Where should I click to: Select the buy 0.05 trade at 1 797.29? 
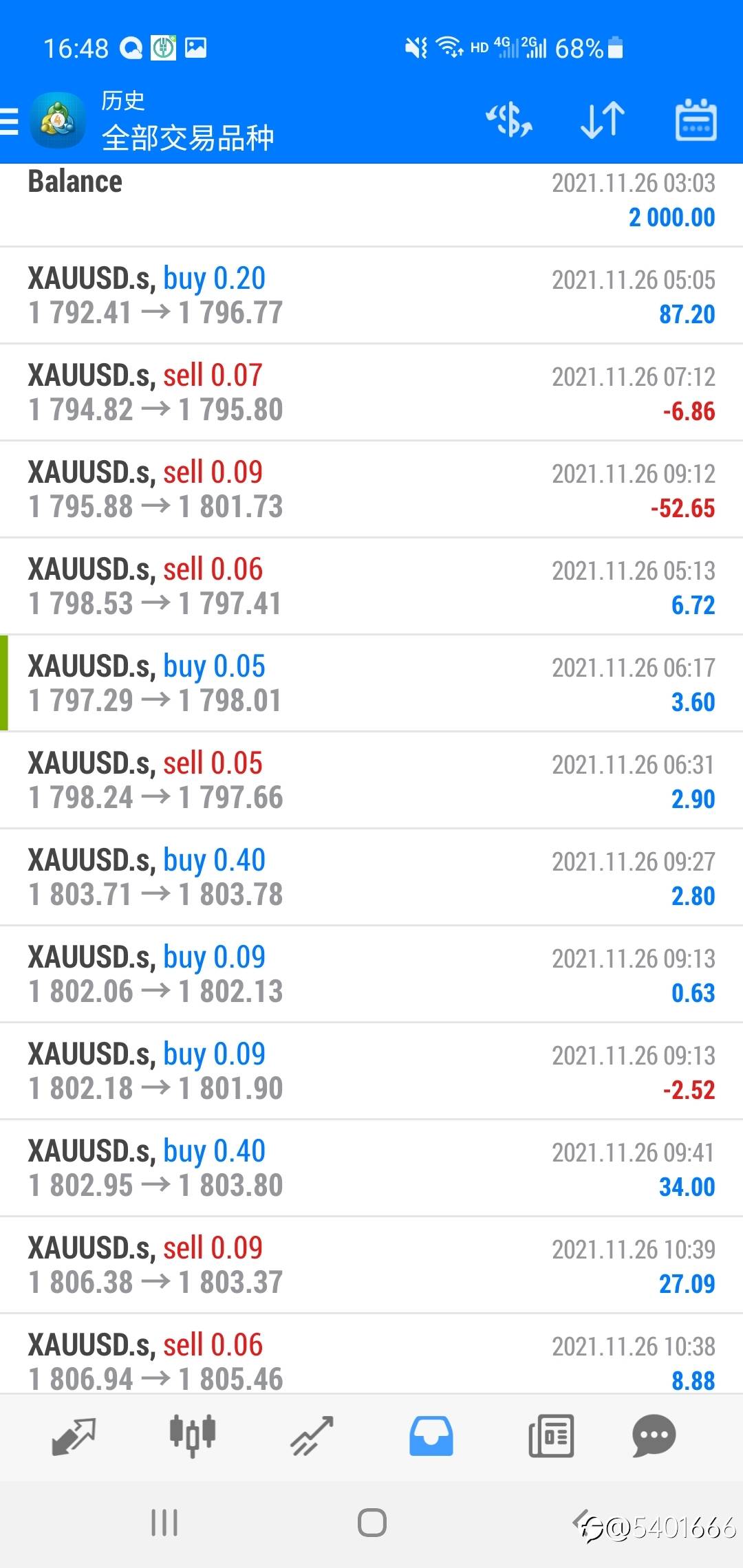(371, 684)
